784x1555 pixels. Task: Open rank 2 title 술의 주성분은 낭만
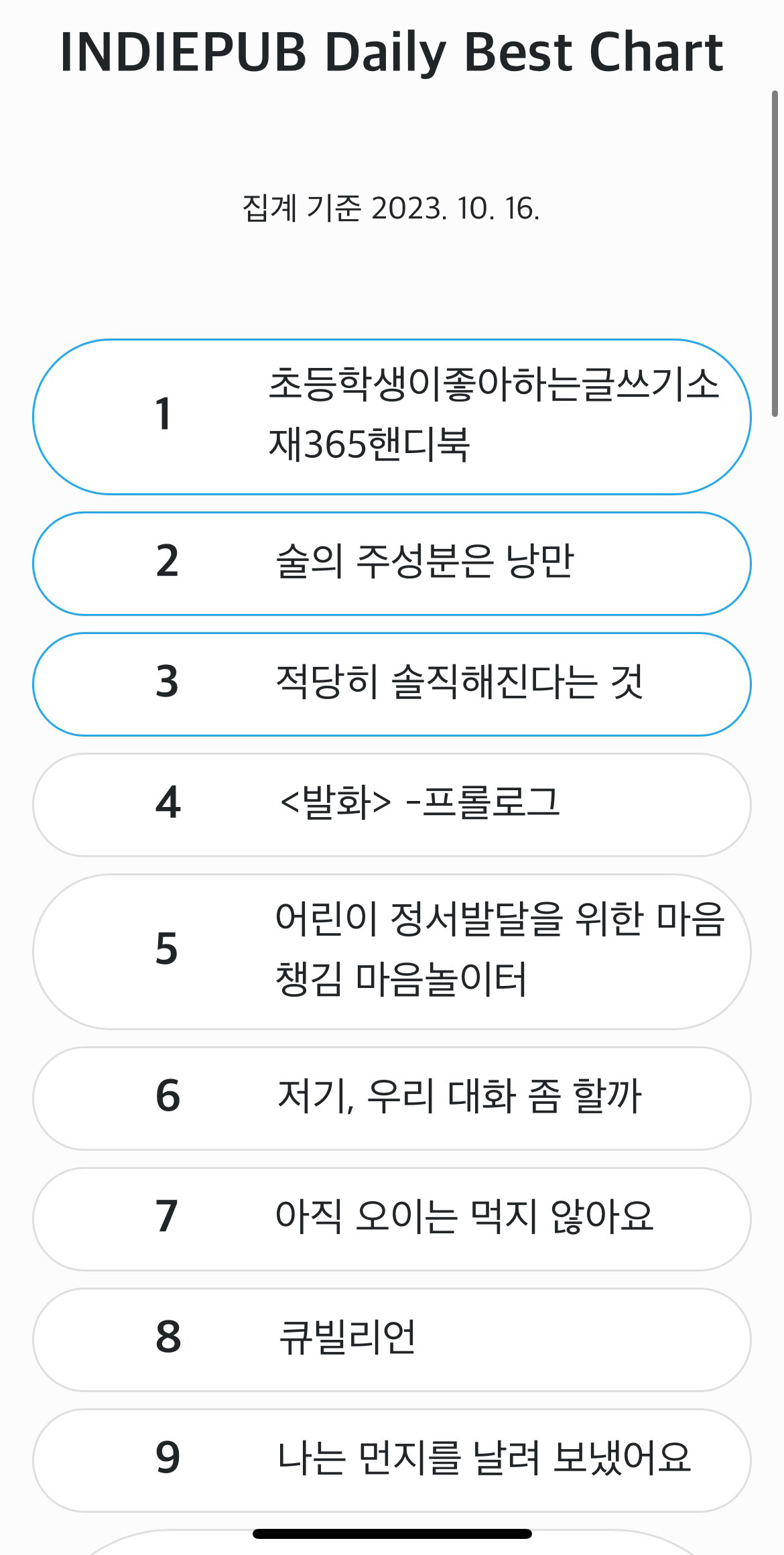click(392, 563)
